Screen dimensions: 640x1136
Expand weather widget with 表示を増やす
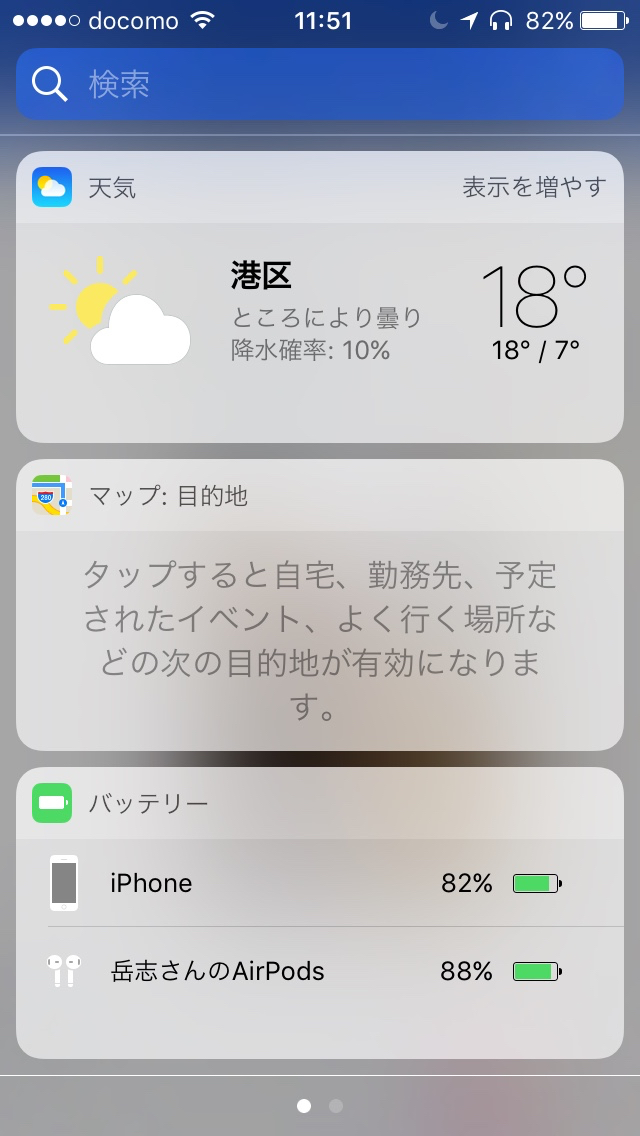click(534, 187)
